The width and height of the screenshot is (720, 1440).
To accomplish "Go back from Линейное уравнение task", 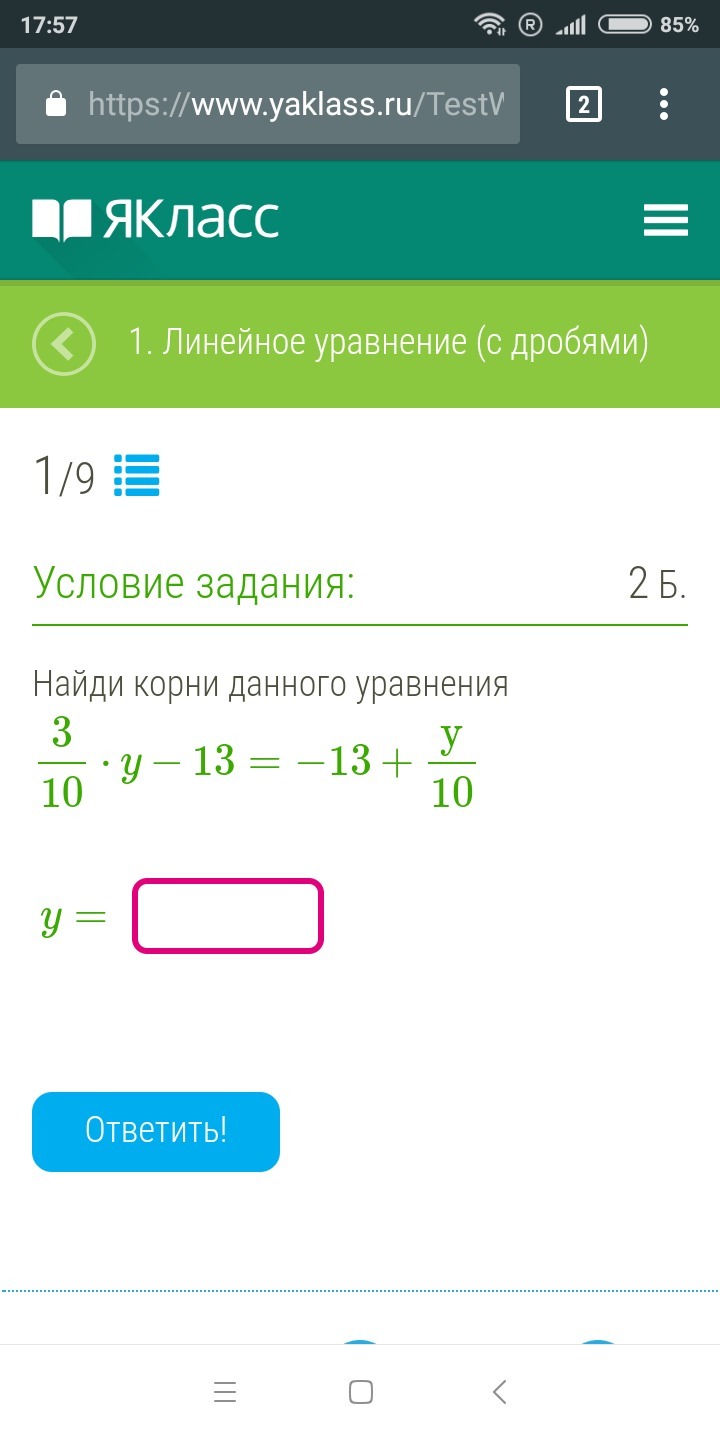I will 64,344.
